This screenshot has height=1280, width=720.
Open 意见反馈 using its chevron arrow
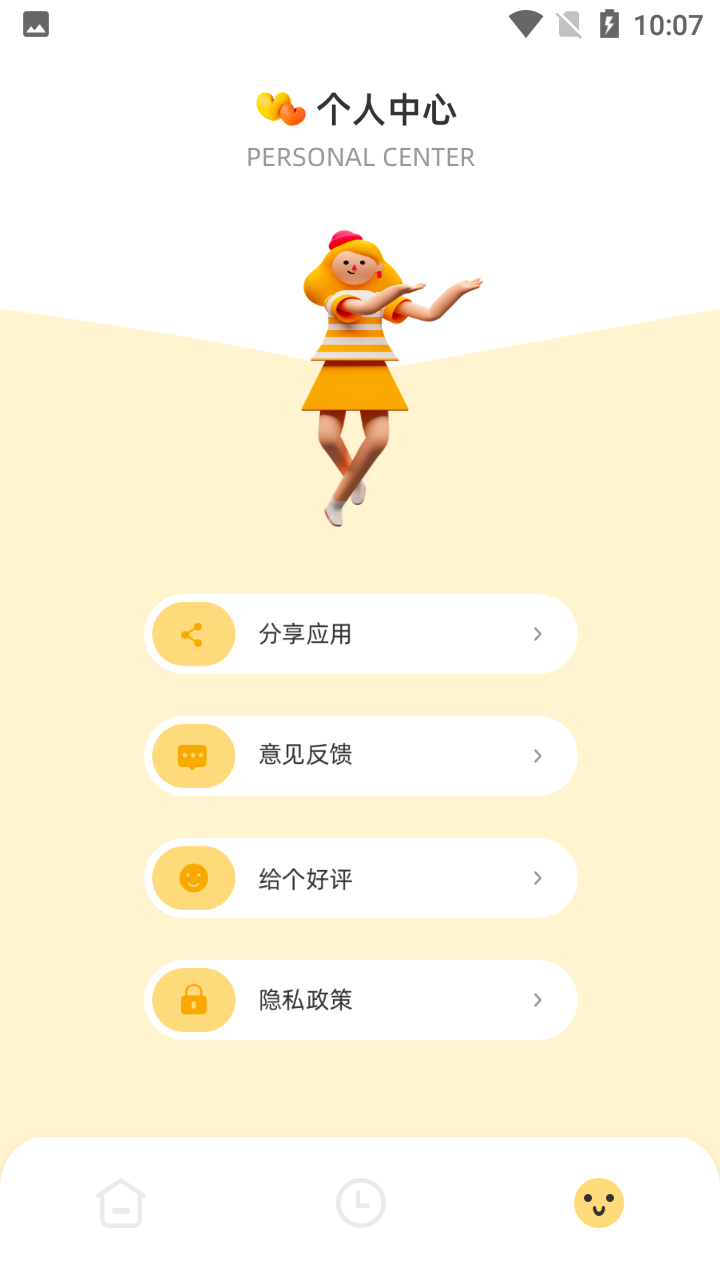click(538, 756)
